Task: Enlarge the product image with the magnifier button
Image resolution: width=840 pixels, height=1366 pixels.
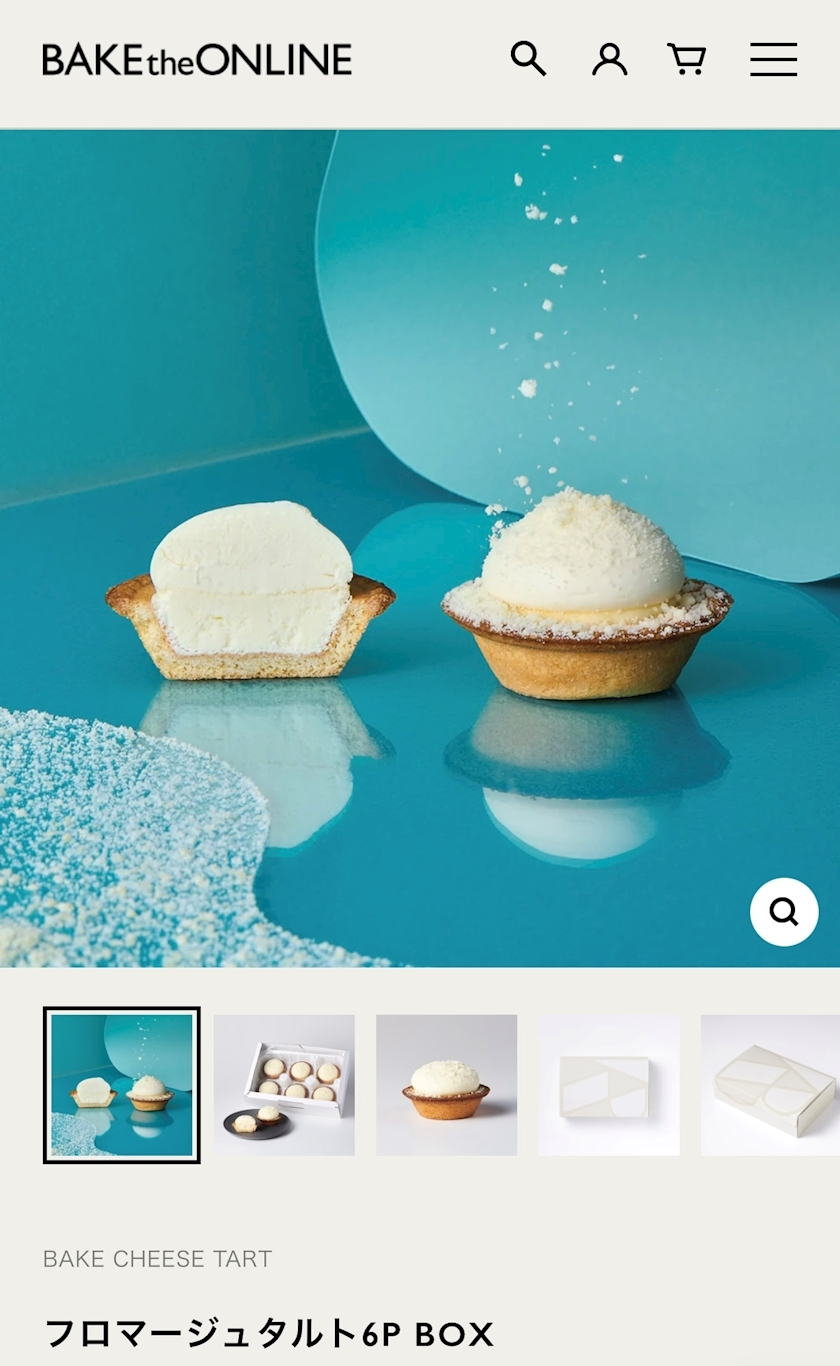Action: 784,912
